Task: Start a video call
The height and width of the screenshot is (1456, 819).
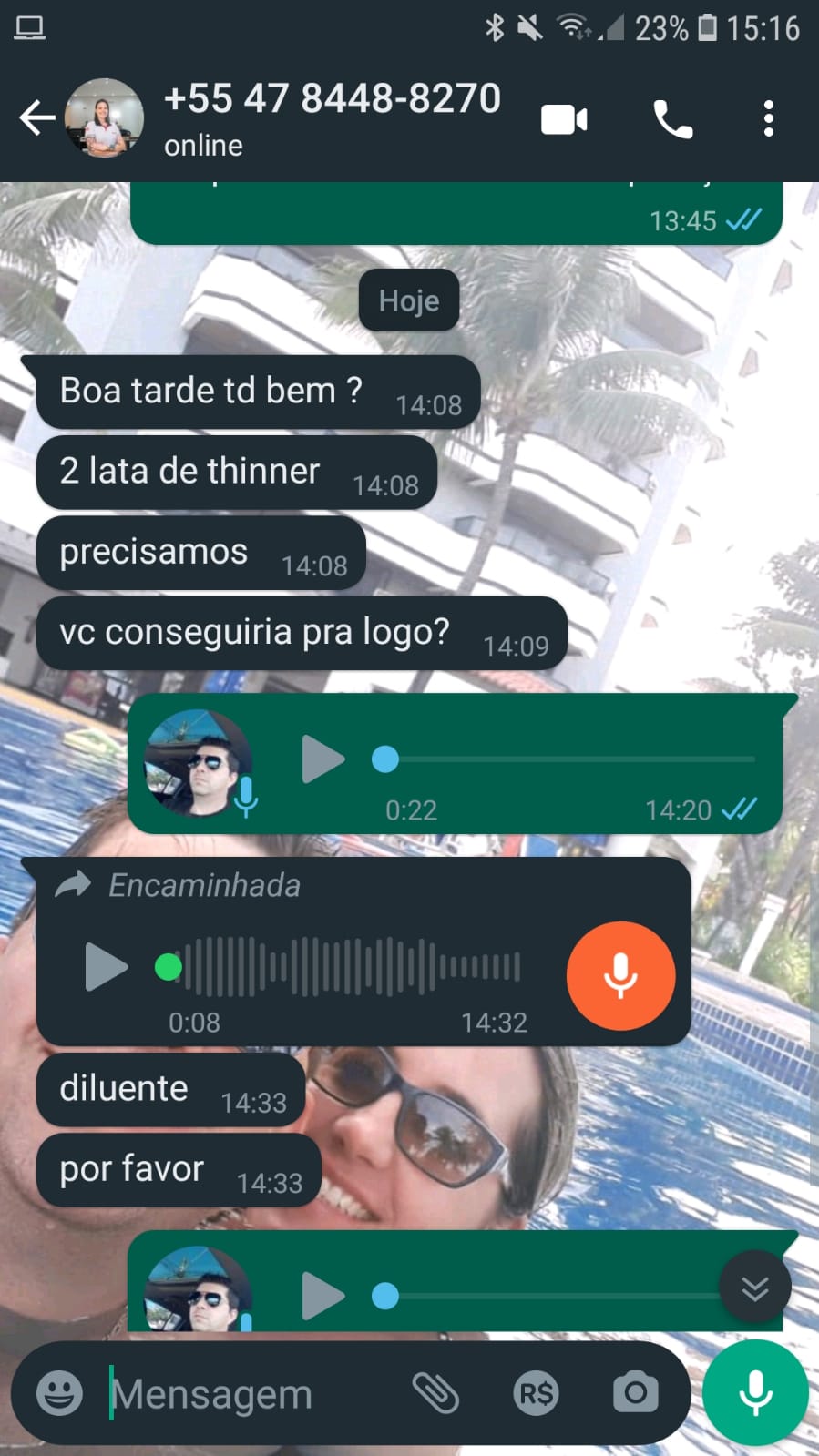Action: coord(564,119)
